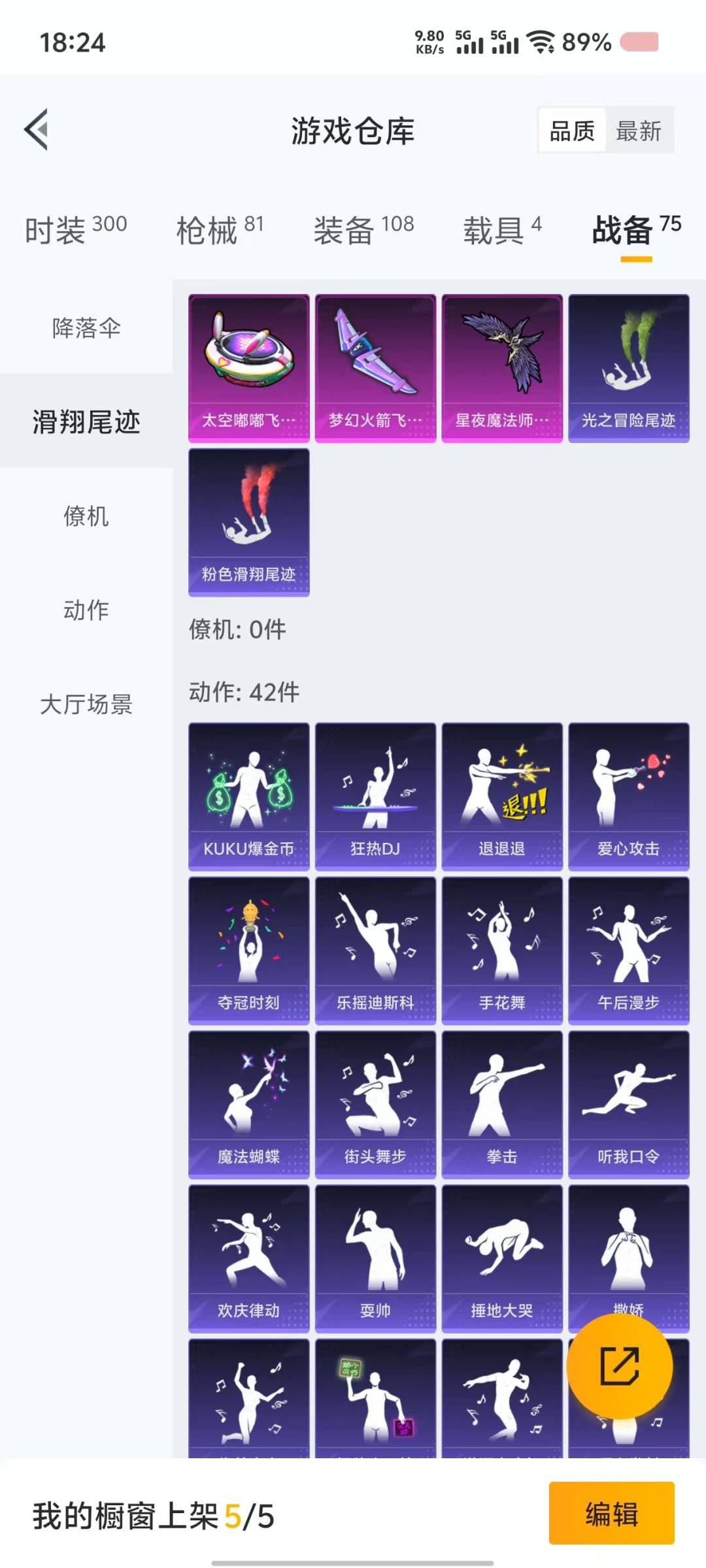
Task: Sort items by 品质
Action: click(x=572, y=131)
